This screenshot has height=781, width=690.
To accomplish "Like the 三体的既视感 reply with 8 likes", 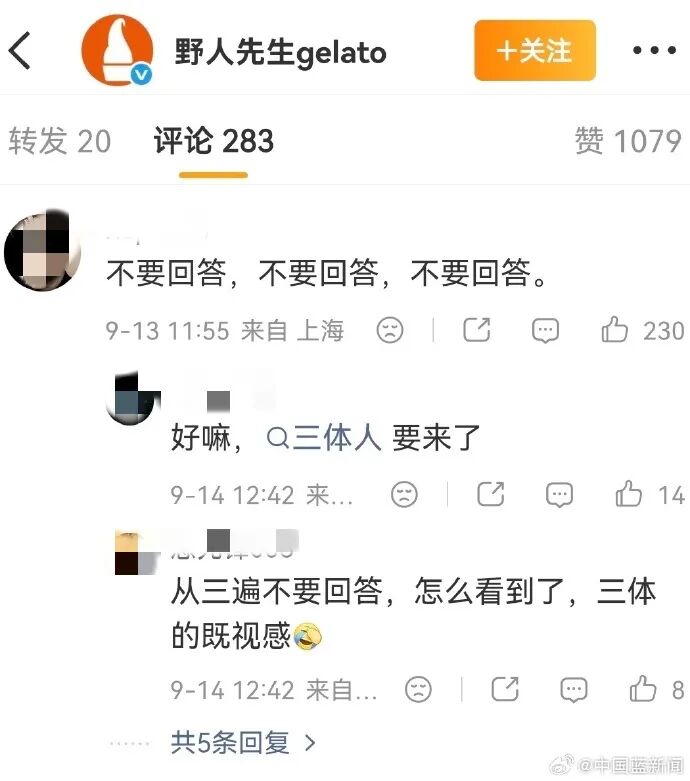I will click(643, 689).
